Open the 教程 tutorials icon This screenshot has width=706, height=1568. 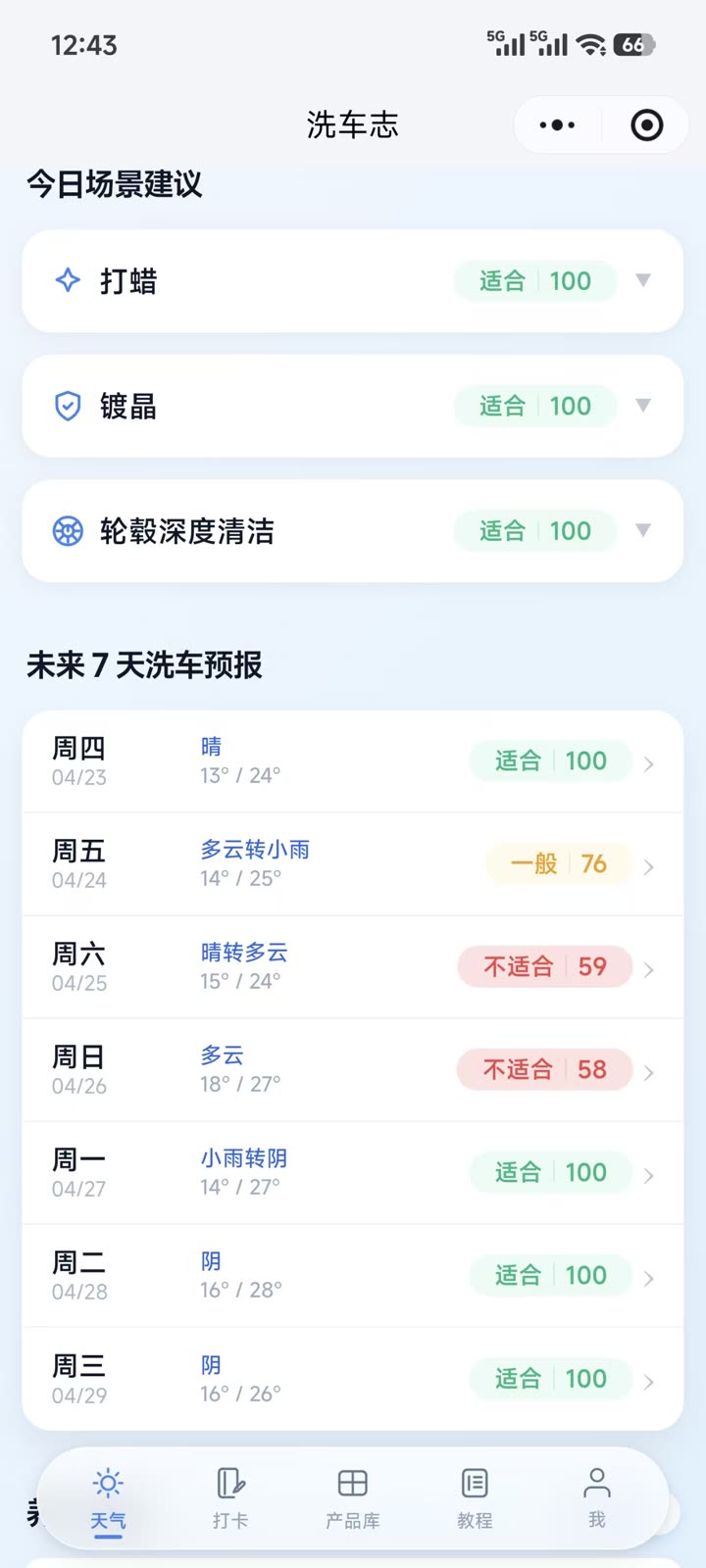(x=475, y=1483)
